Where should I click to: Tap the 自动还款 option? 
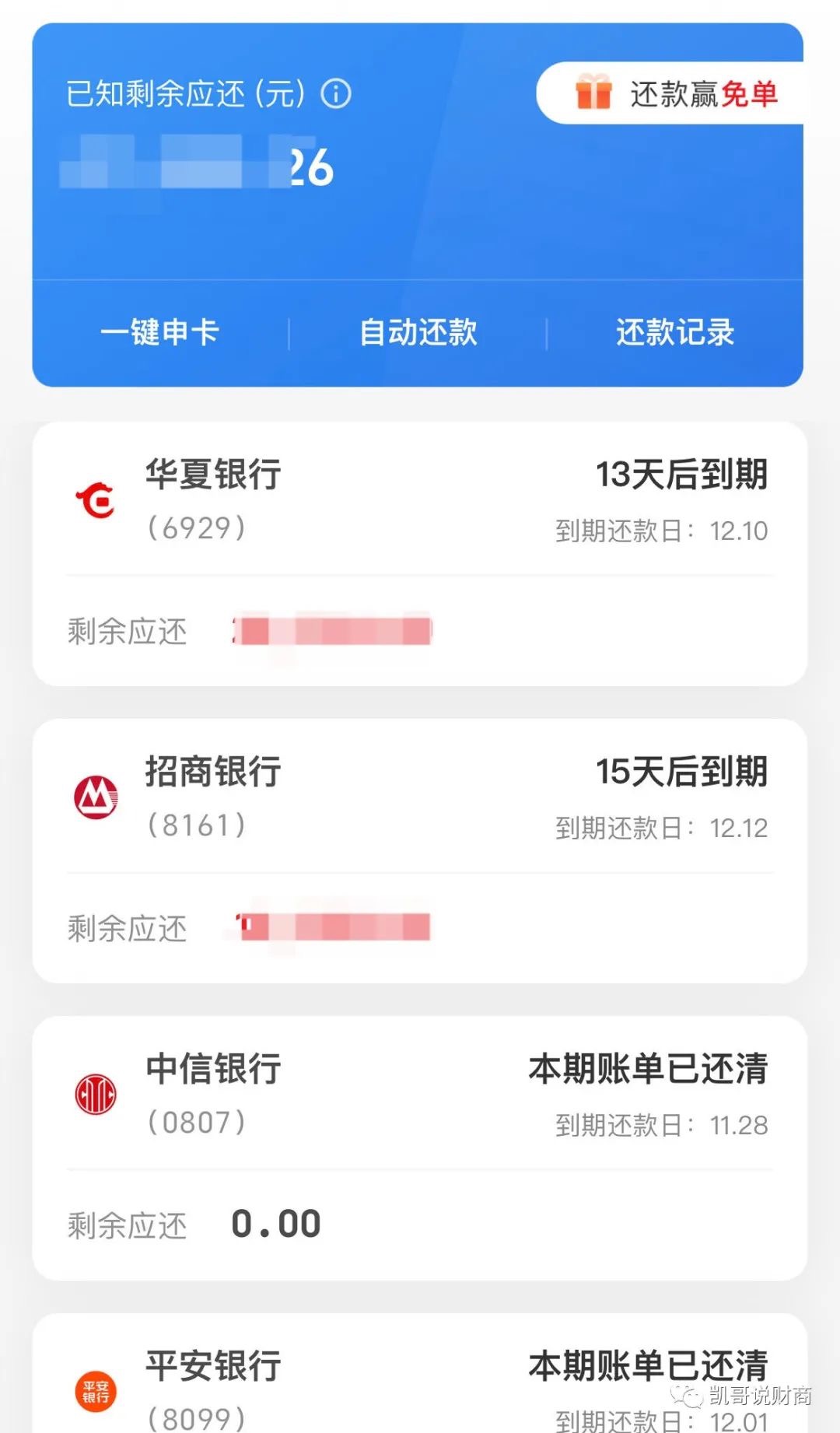pos(418,332)
